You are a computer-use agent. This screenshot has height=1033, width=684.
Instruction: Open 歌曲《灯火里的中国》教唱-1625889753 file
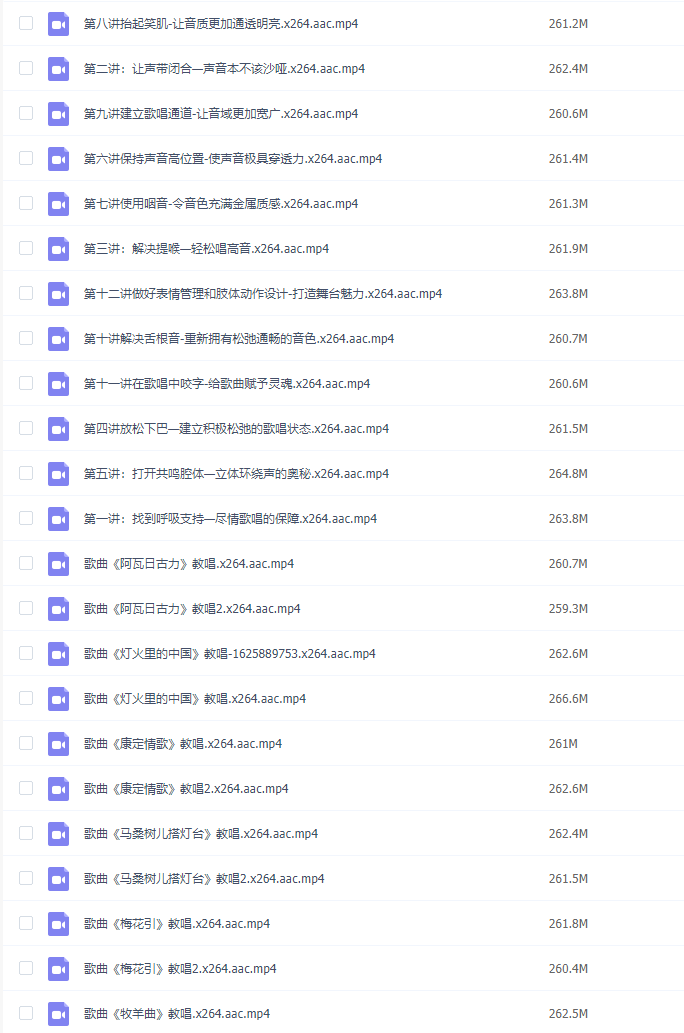coord(229,653)
